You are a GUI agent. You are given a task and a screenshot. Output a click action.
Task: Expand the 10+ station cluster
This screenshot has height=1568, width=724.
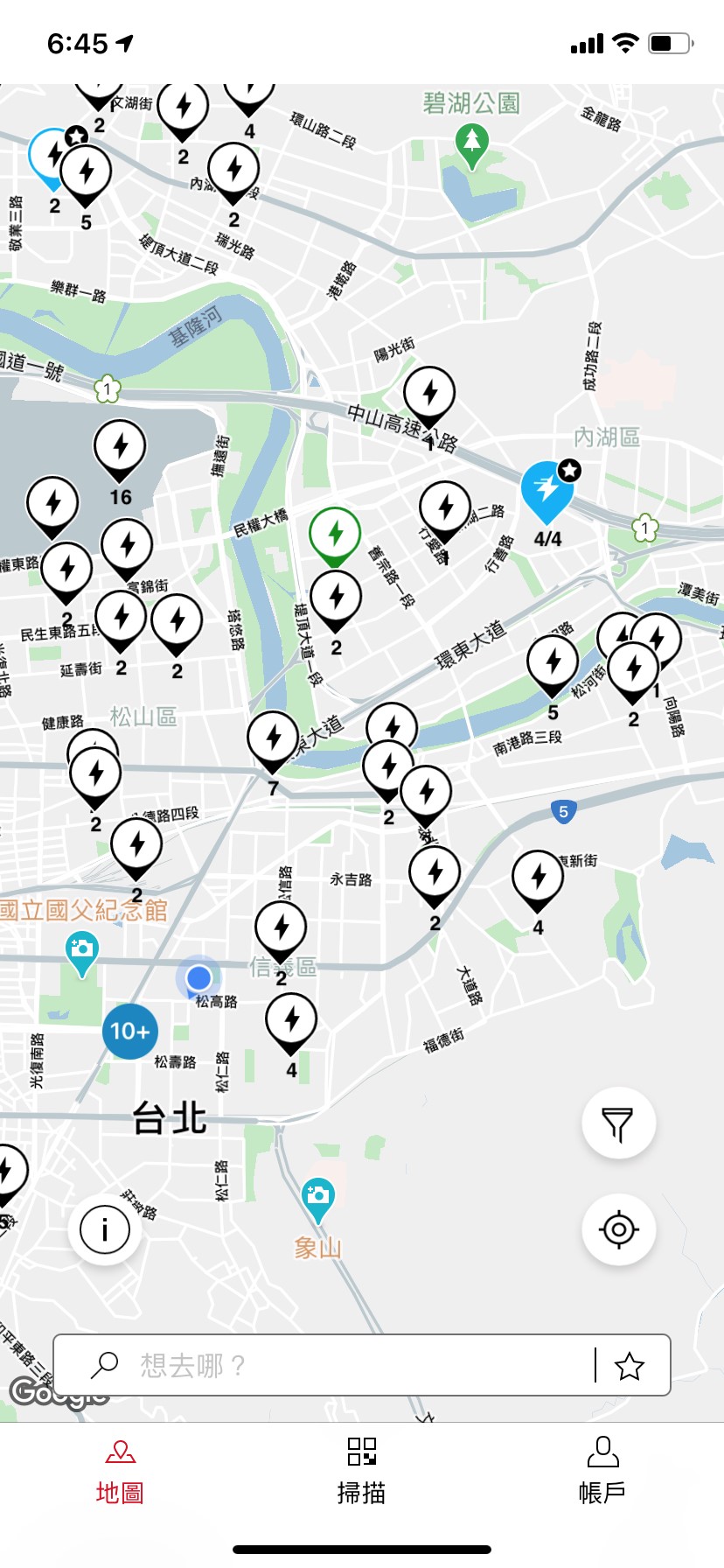pos(129,1032)
